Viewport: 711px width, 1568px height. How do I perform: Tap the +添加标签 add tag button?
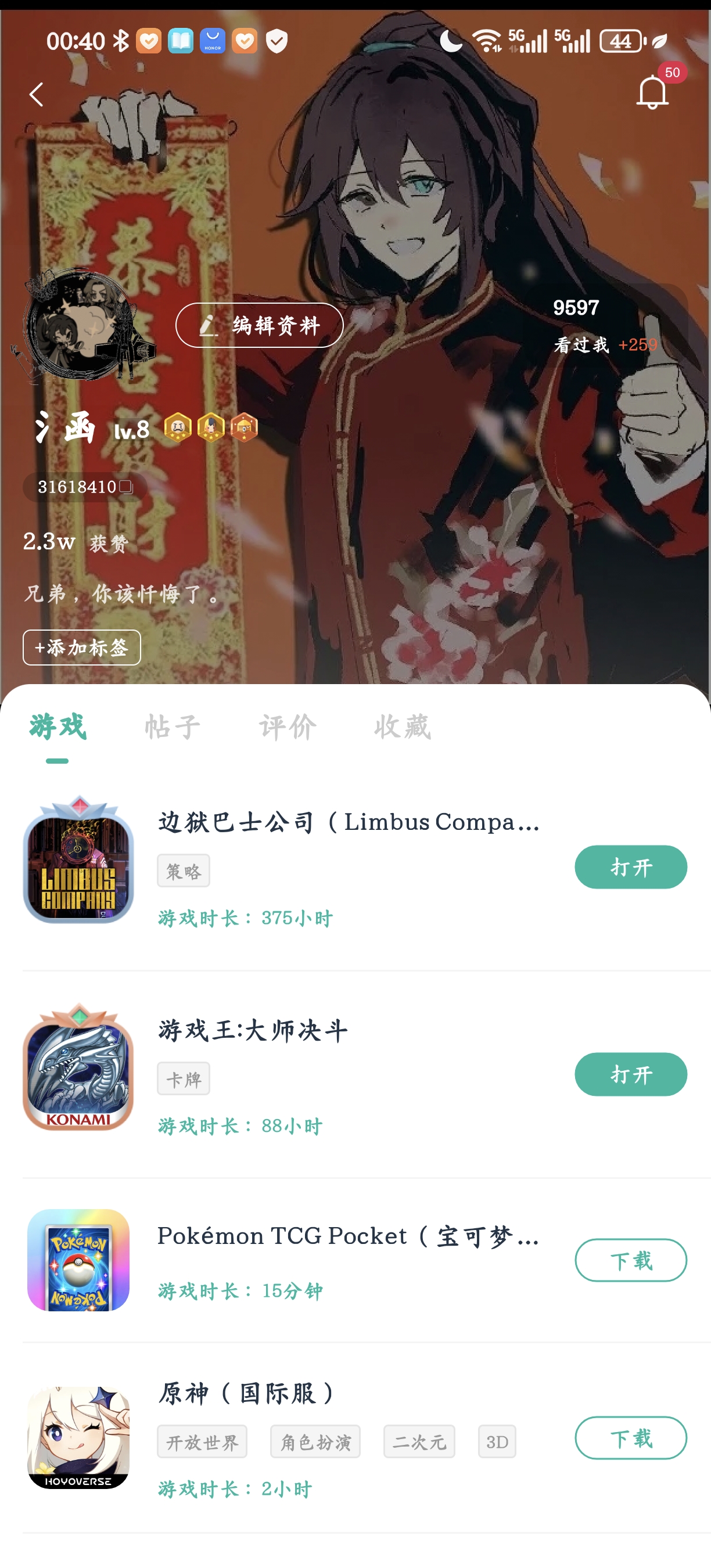pos(81,647)
